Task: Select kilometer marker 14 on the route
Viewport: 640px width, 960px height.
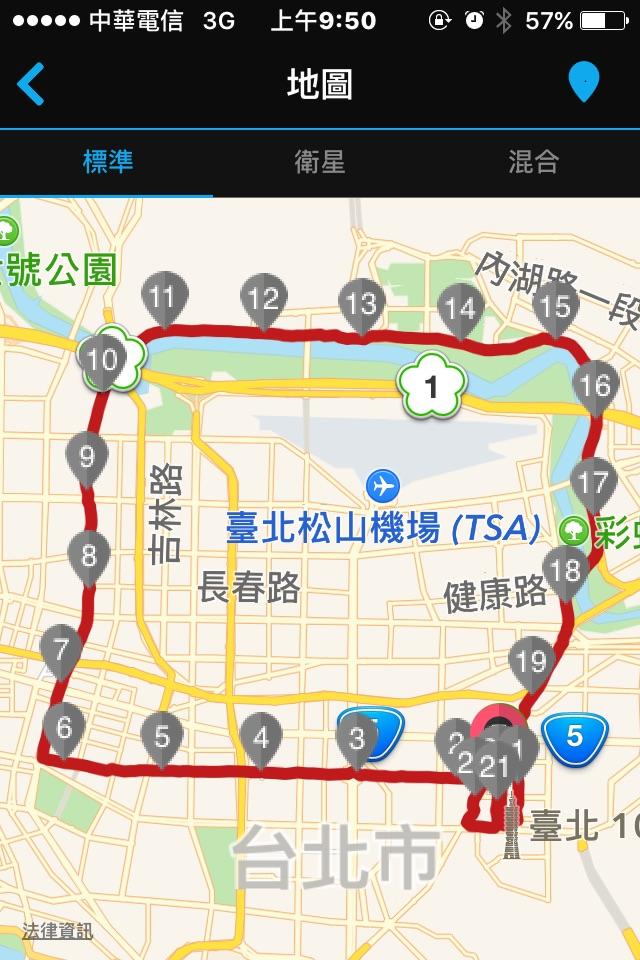Action: click(460, 308)
